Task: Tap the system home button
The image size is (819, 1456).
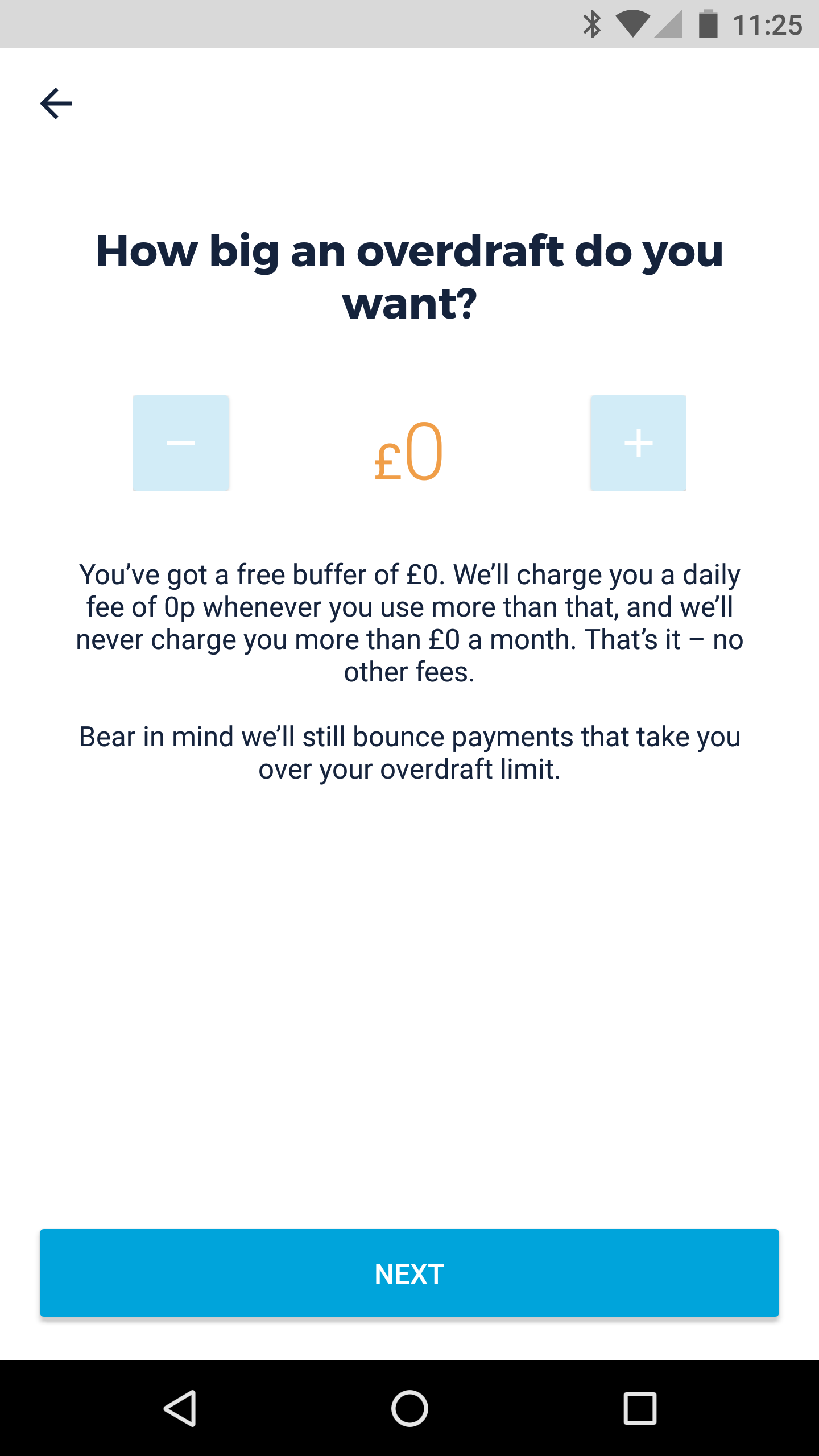Action: coord(409,1408)
